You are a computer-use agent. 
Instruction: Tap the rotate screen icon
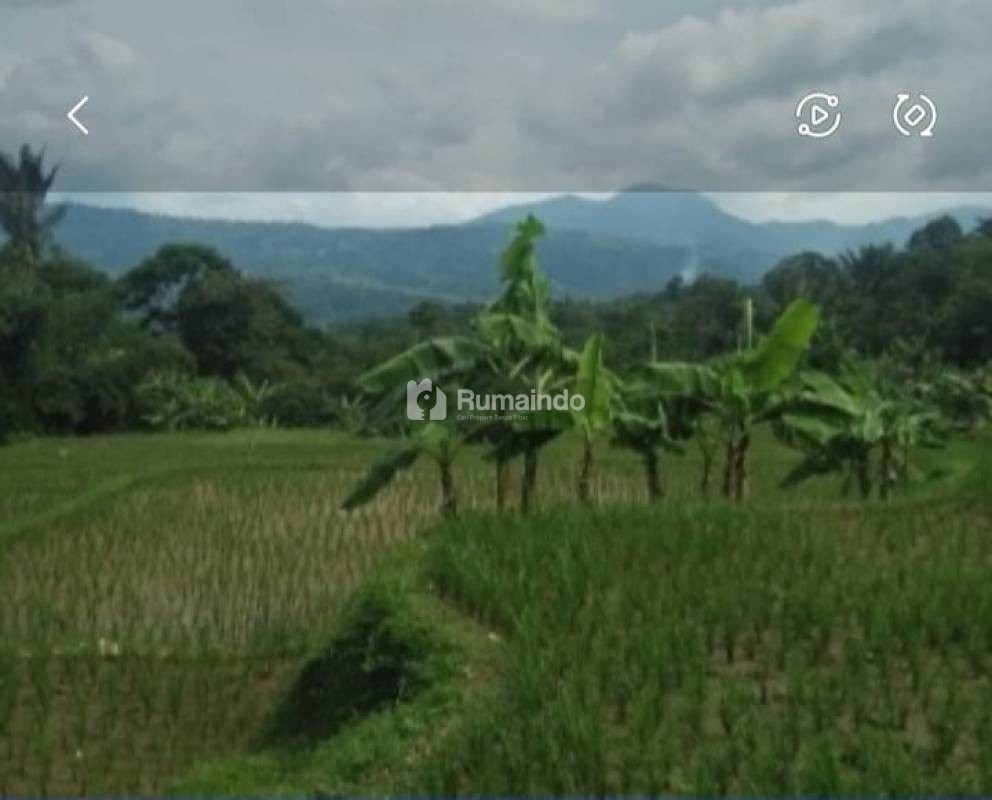tap(914, 115)
